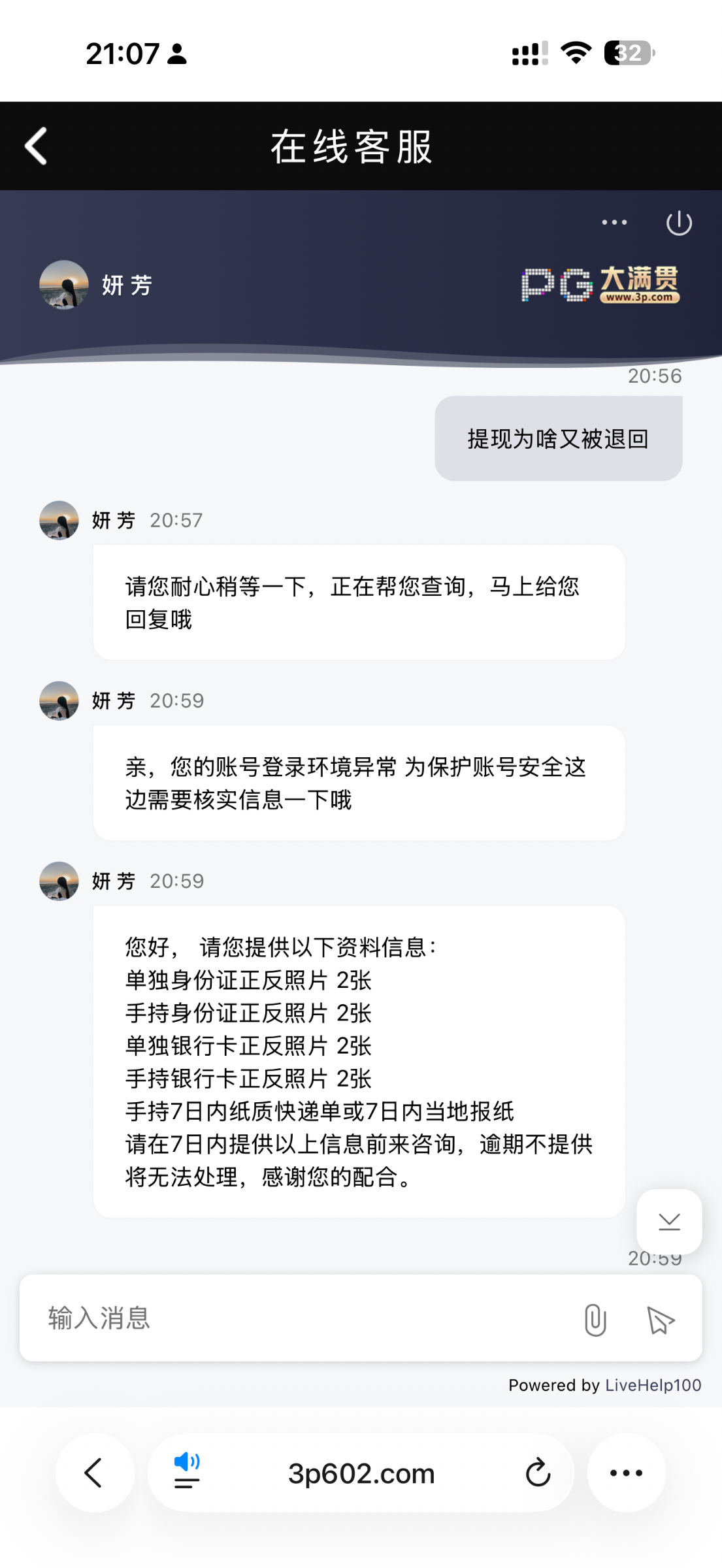Jump to the latest message in chat
722x1568 pixels.
pos(669,1221)
